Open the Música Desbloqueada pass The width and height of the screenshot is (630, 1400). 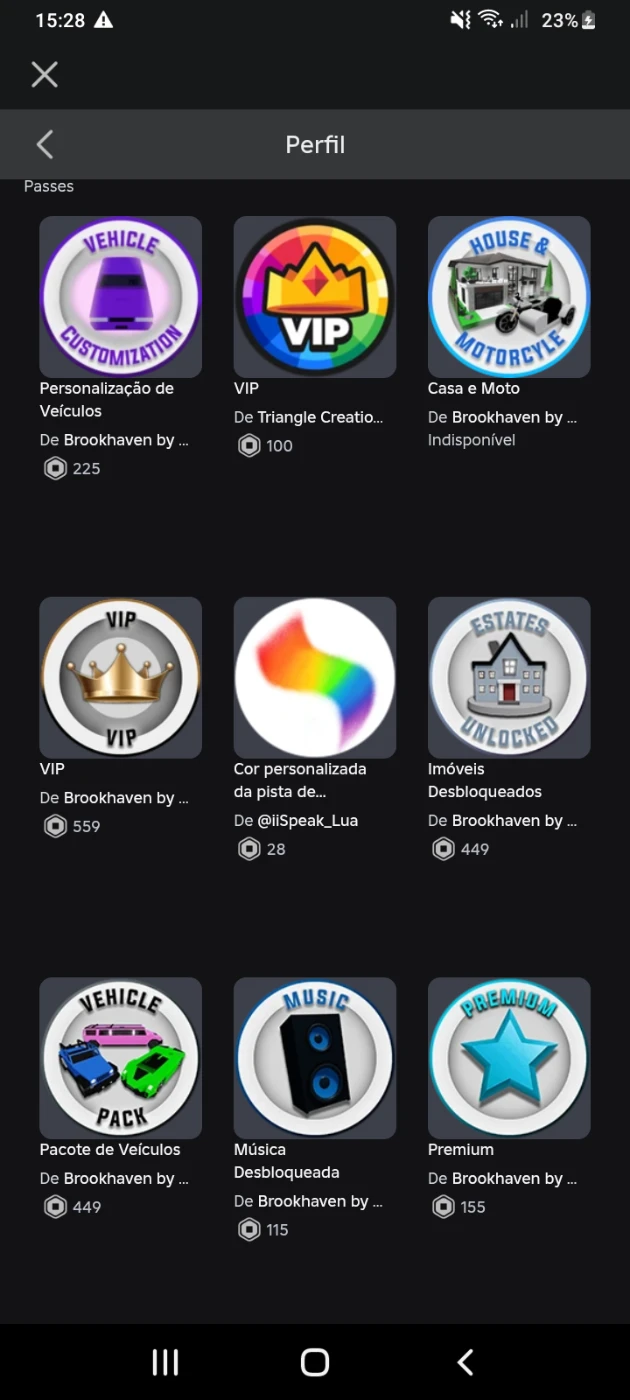[315, 1058]
